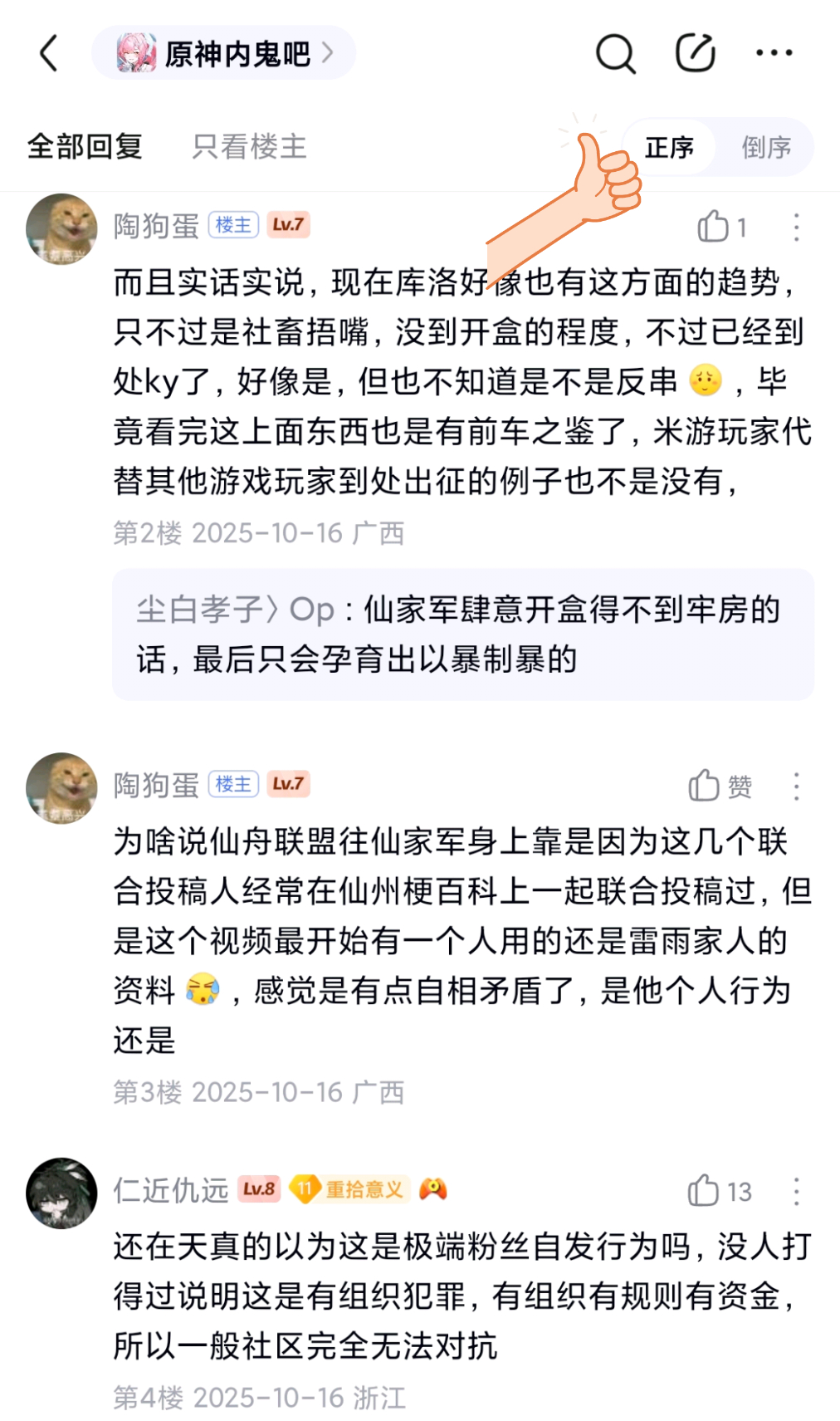Open more options on the 第3楼 reply
Image resolution: width=840 pixels, height=1421 pixels.
[796, 786]
